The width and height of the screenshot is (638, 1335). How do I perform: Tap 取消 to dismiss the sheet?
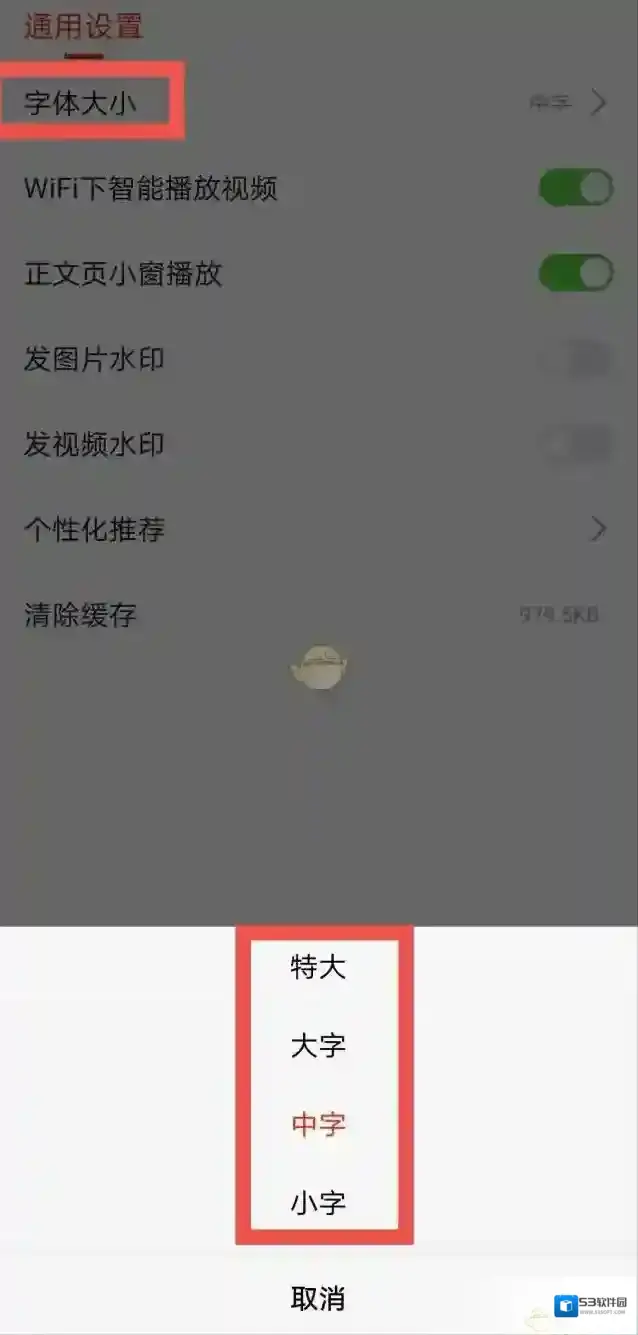point(318,1298)
